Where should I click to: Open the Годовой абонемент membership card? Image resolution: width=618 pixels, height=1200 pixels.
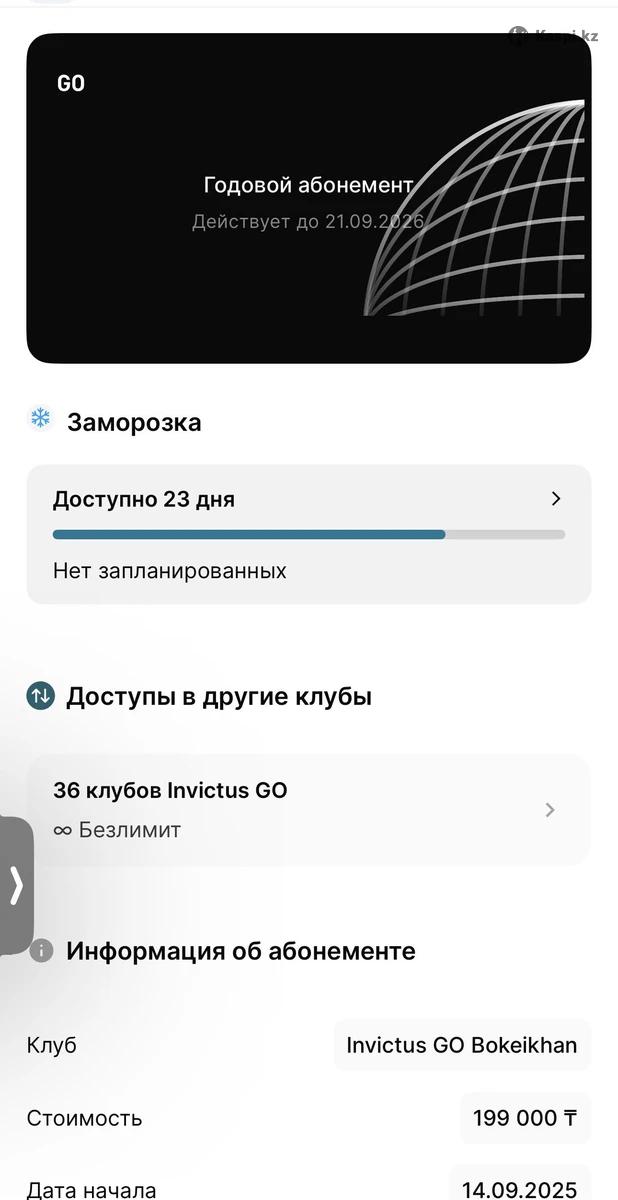(308, 198)
